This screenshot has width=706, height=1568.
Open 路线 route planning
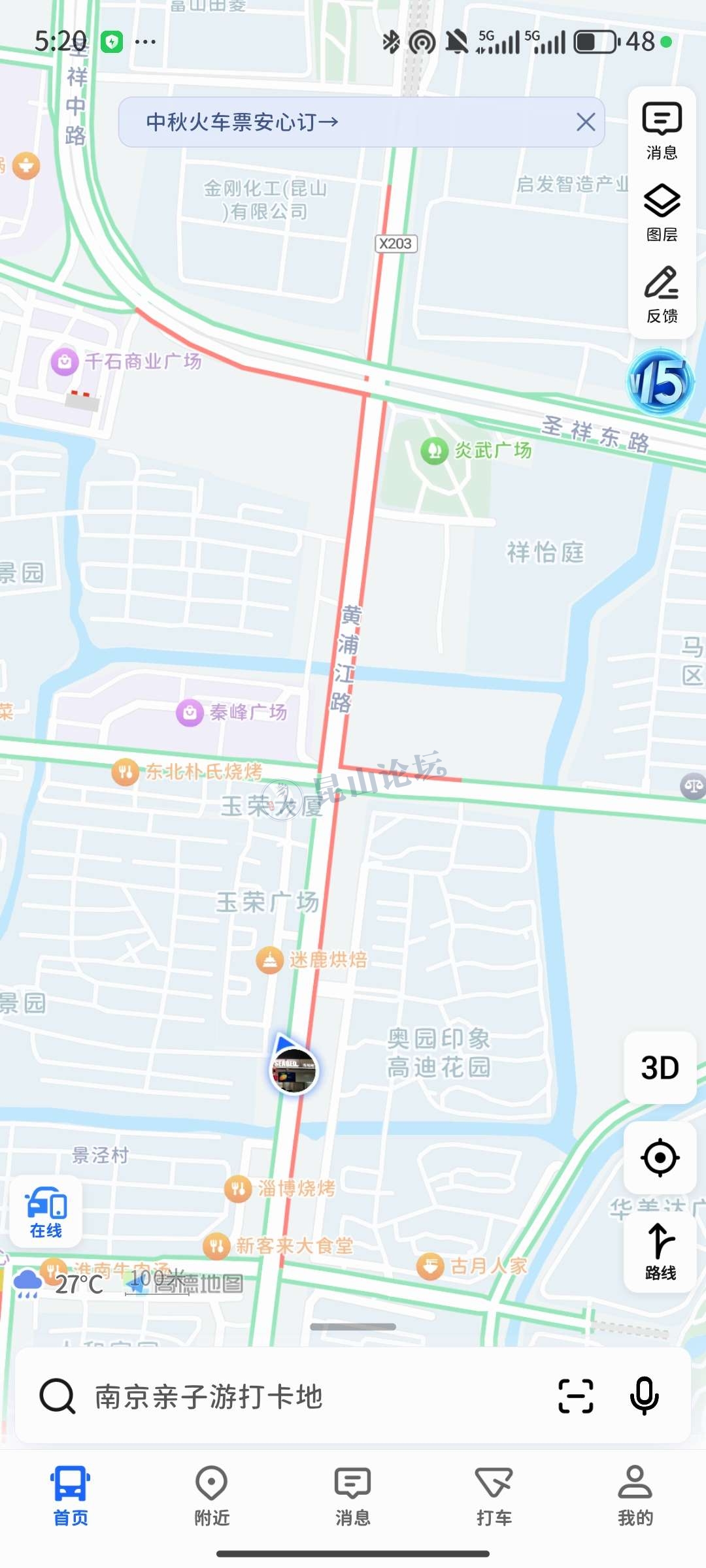660,1251
